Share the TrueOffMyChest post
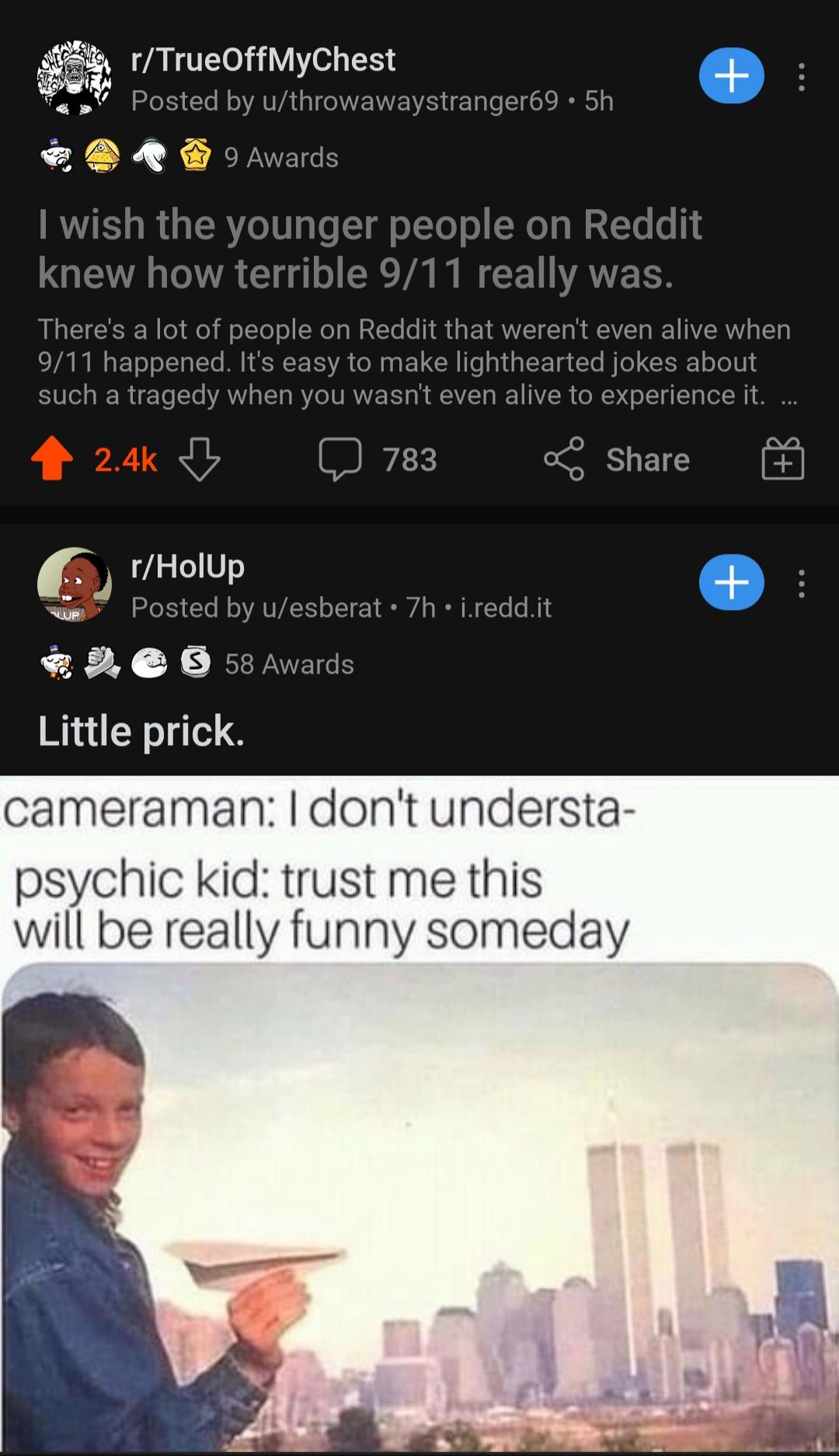The height and width of the screenshot is (1456, 839). click(x=618, y=459)
